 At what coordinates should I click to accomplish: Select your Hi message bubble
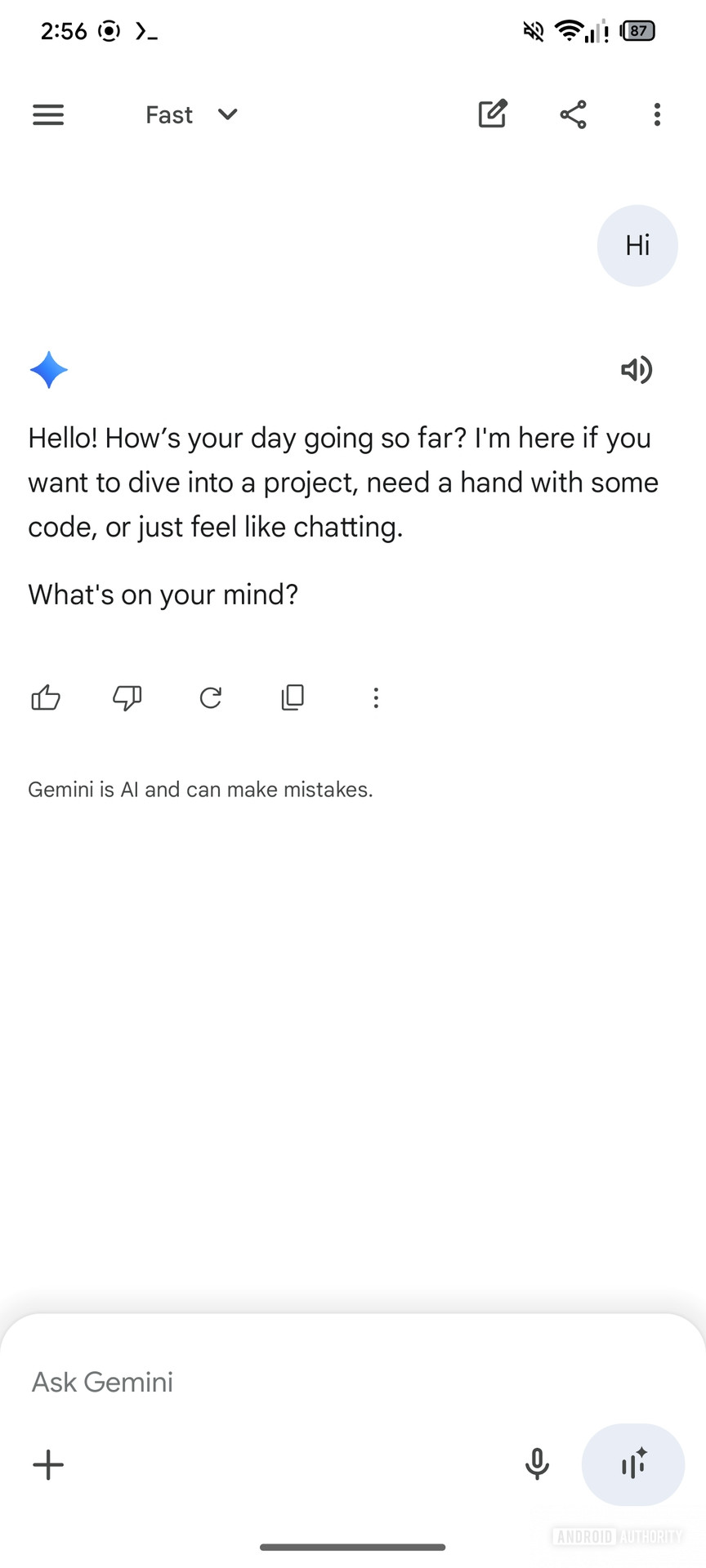tap(637, 245)
